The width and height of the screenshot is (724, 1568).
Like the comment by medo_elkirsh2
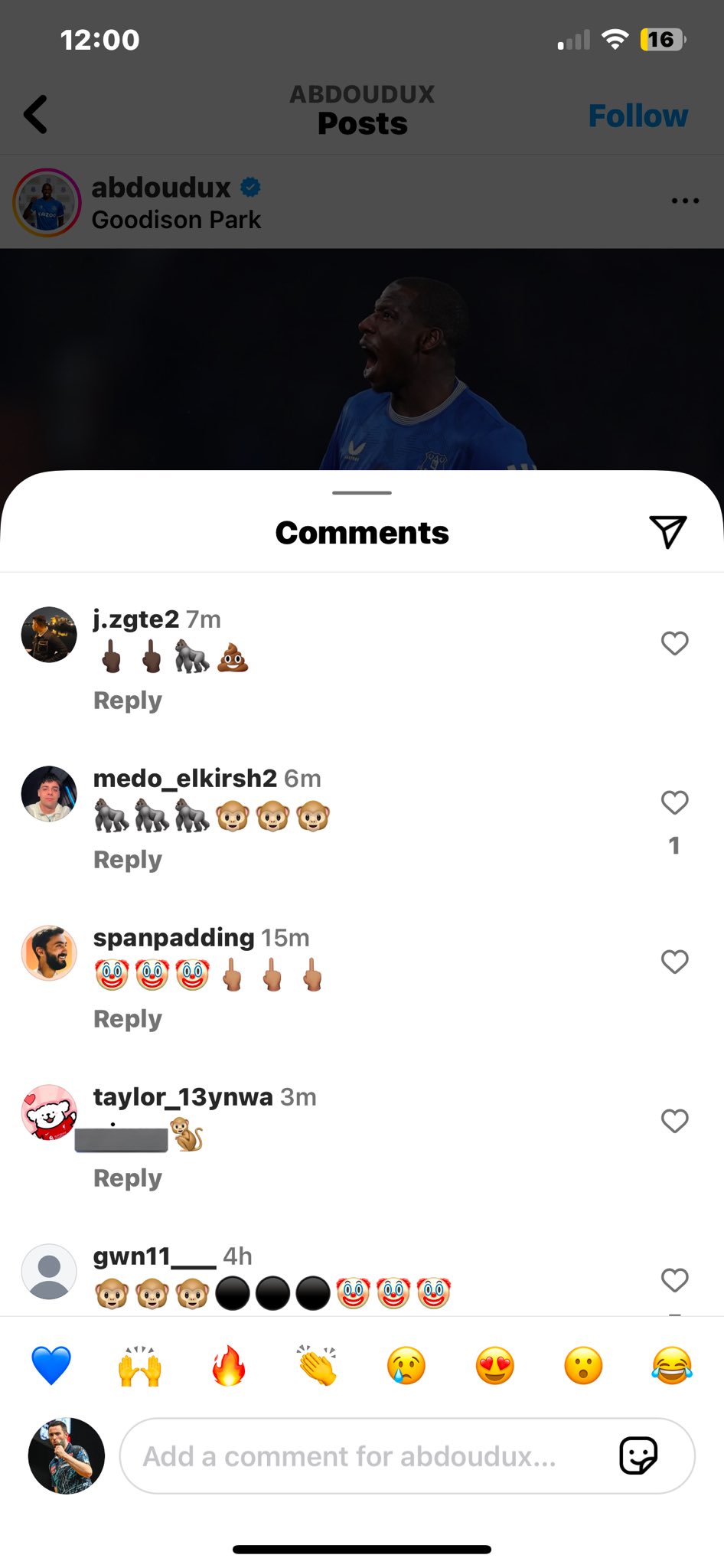(674, 802)
